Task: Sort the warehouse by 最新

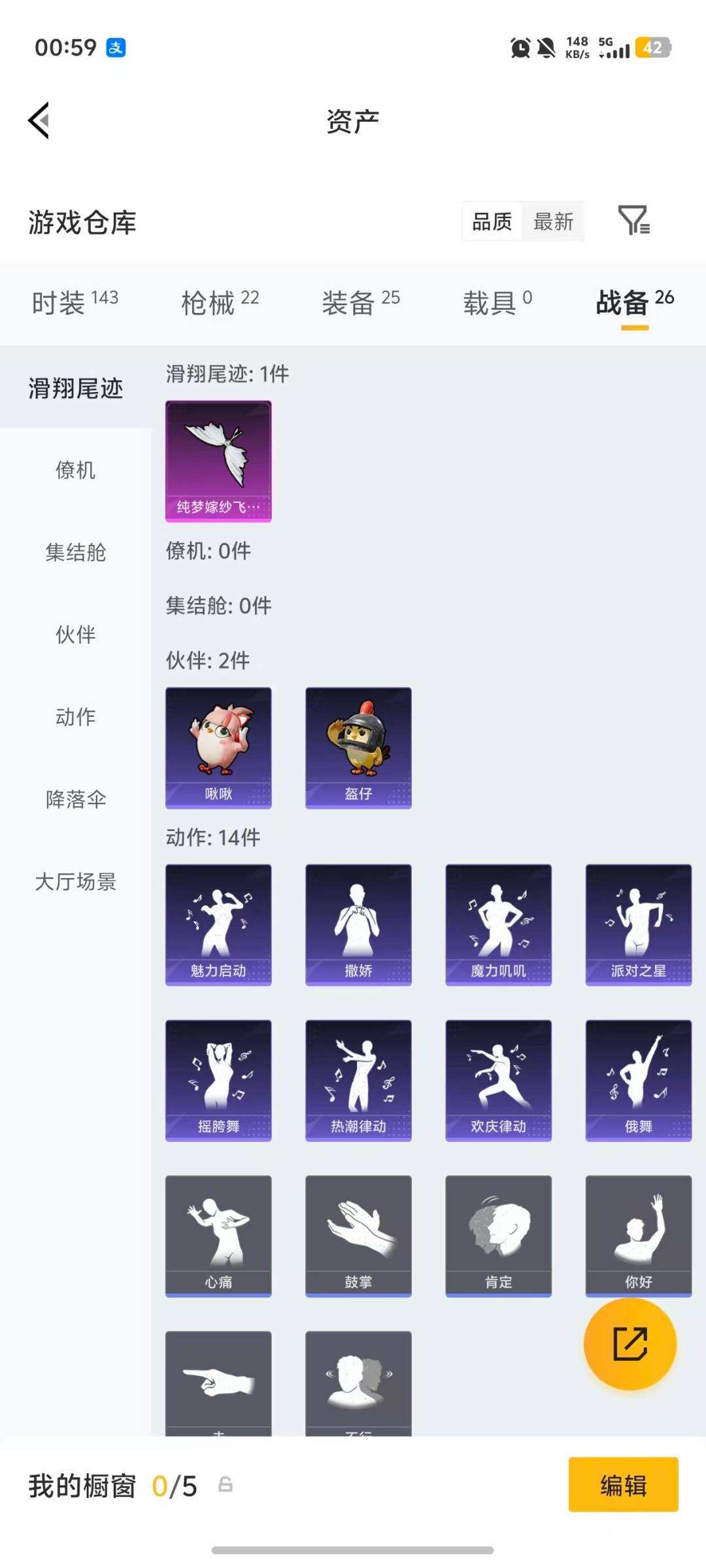Action: point(553,222)
